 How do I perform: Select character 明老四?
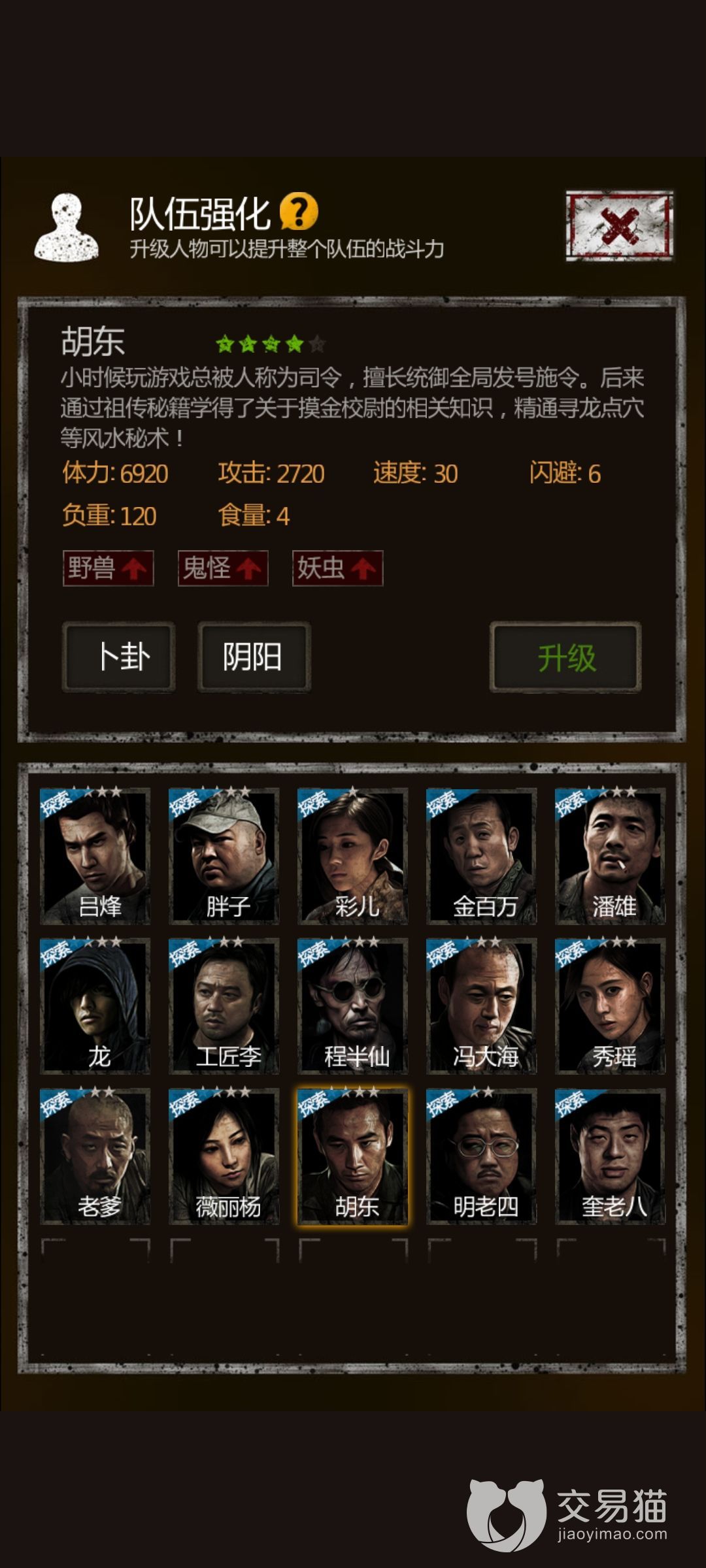tap(482, 1156)
